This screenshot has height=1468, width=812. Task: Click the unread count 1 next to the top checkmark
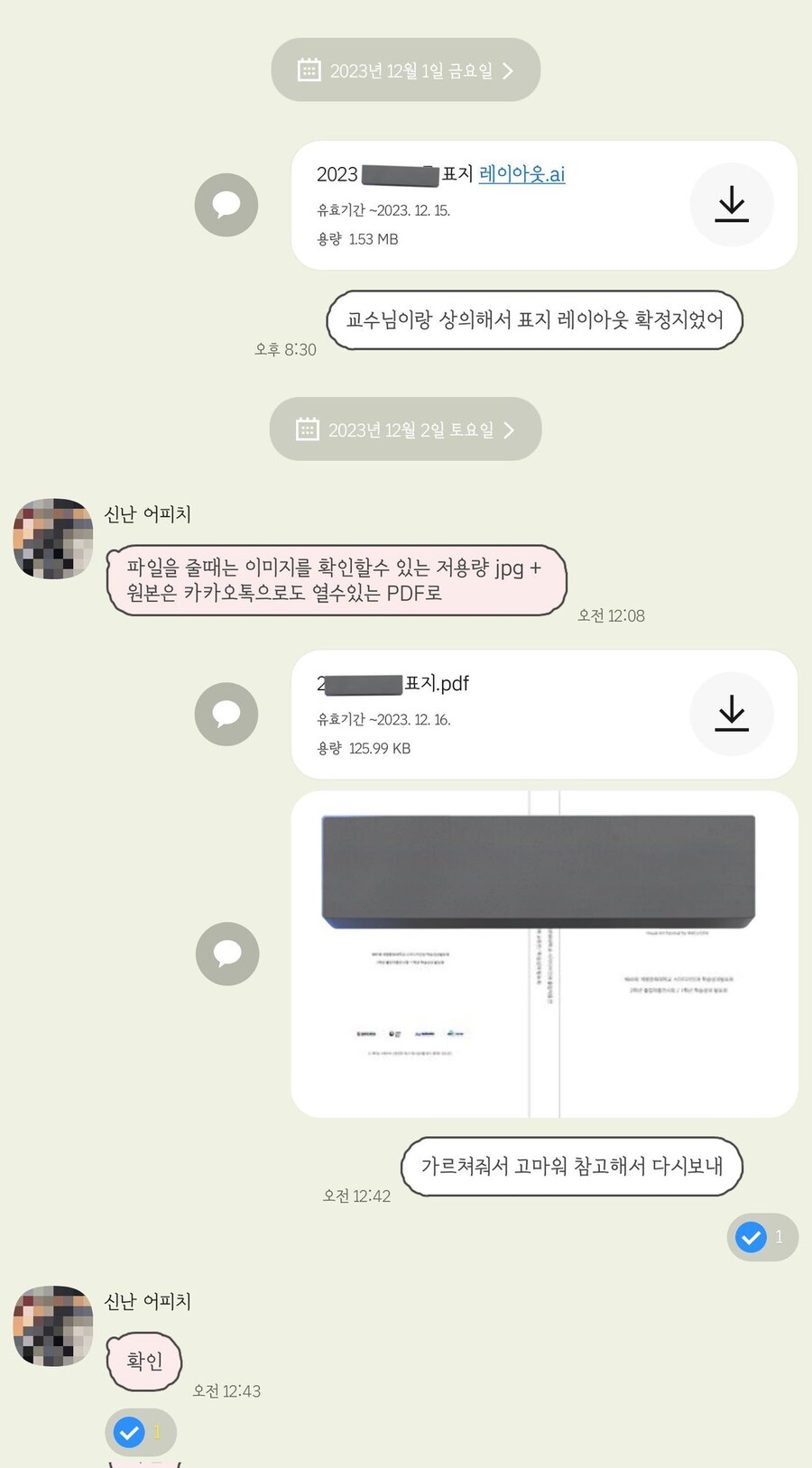[x=778, y=1237]
